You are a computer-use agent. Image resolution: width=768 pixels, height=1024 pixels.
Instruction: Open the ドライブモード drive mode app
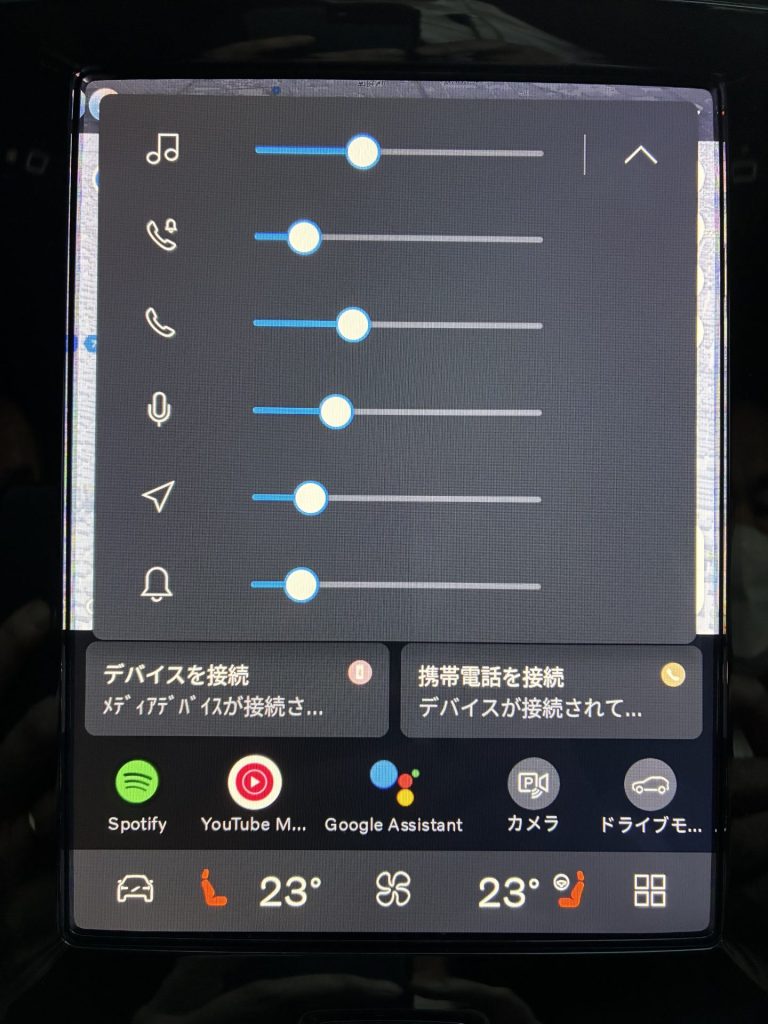650,795
